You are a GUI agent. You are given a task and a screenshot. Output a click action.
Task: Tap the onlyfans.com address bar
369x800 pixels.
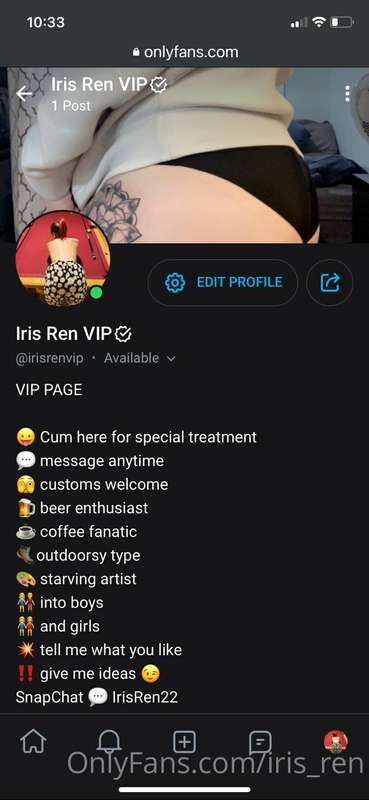(185, 52)
